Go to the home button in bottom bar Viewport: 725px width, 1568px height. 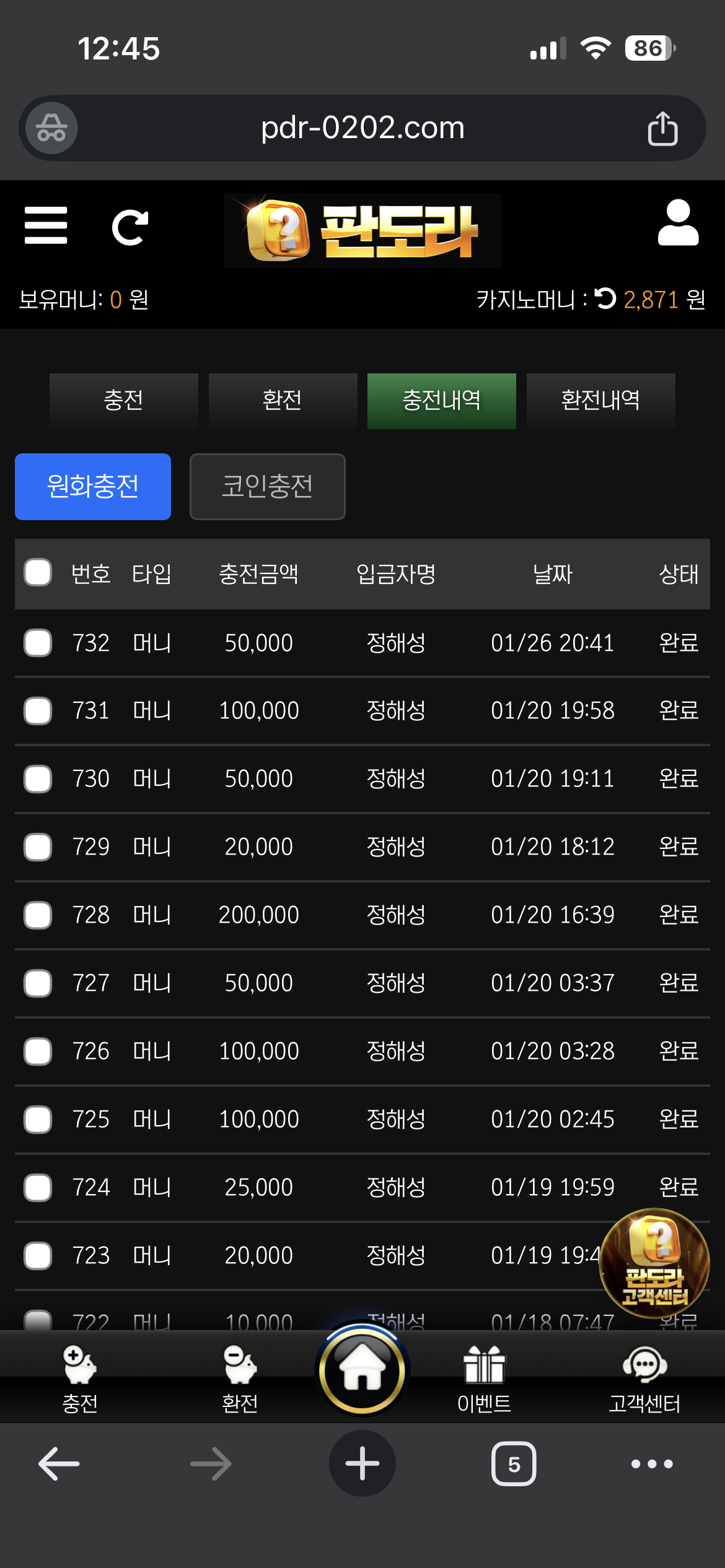tap(362, 1370)
